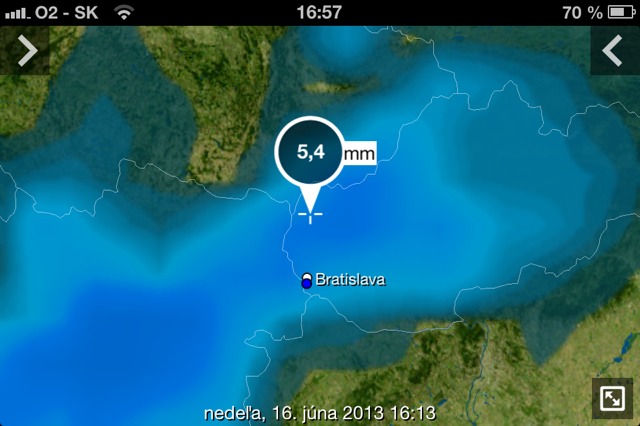The image size is (640, 426).
Task: Expand the map to fullscreen
Action: tap(610, 398)
